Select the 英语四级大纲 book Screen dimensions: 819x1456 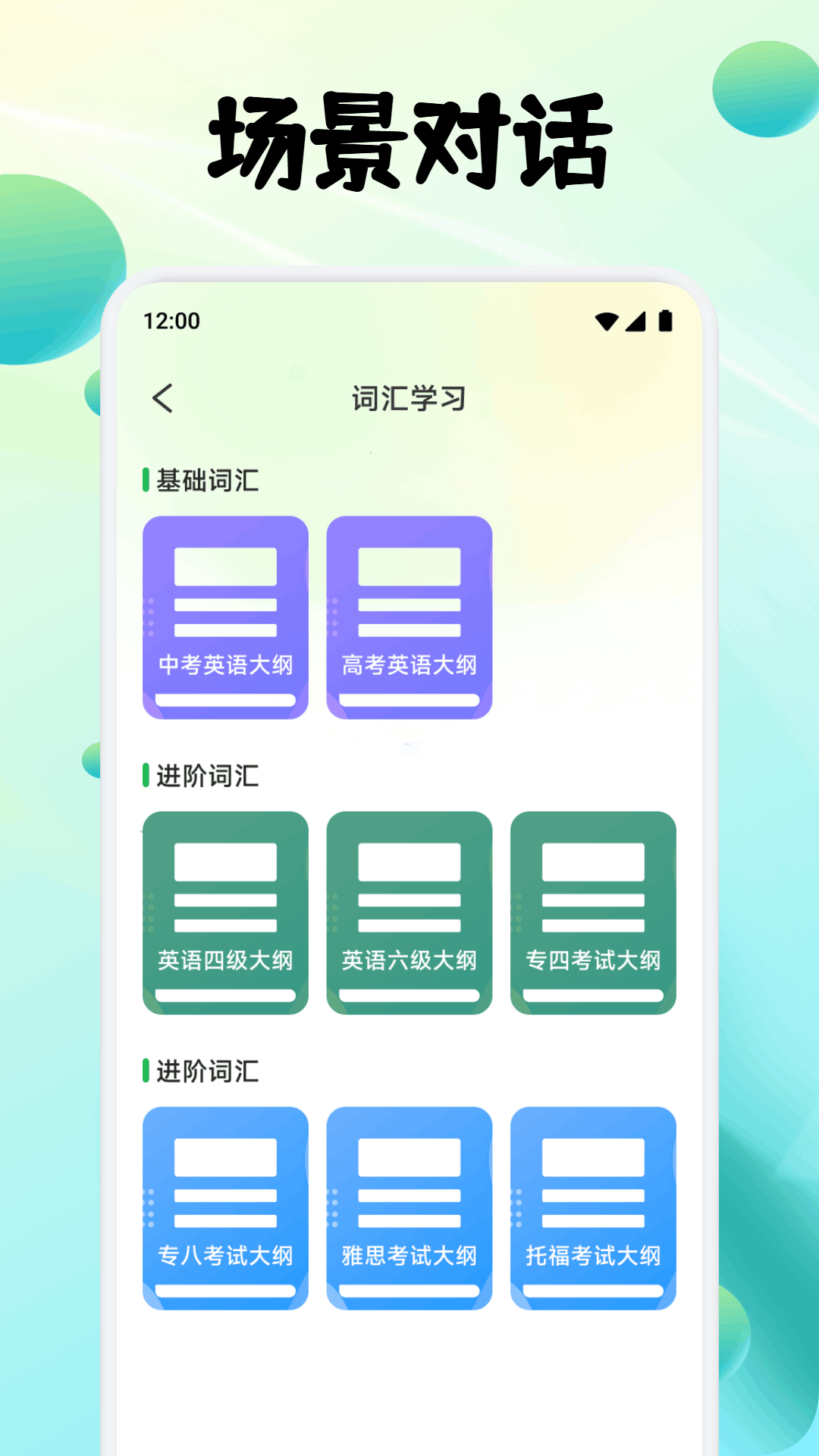click(225, 910)
